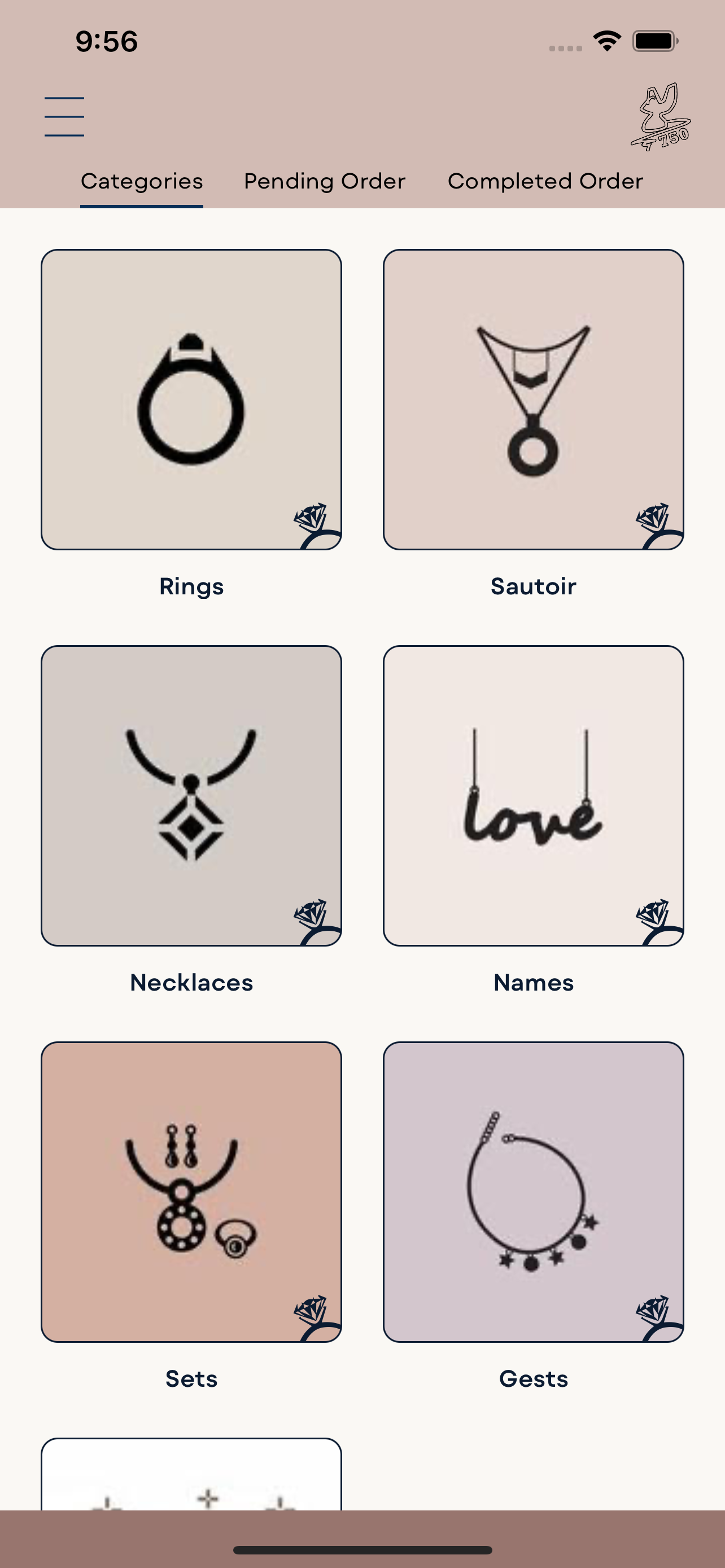
Task: Switch to the Completed Order tab
Action: click(x=545, y=181)
